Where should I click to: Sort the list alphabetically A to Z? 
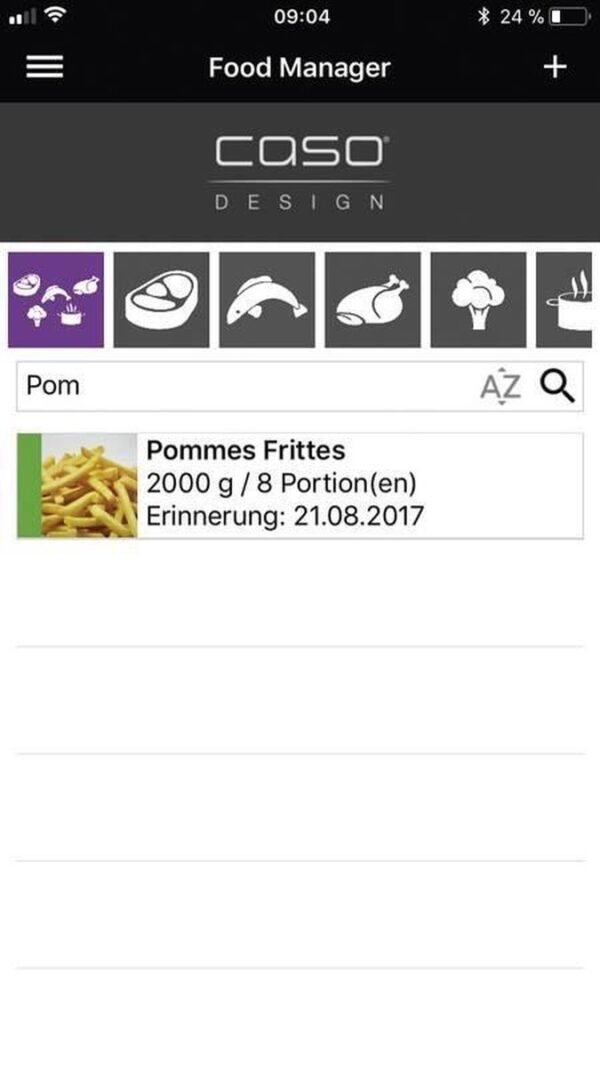500,386
